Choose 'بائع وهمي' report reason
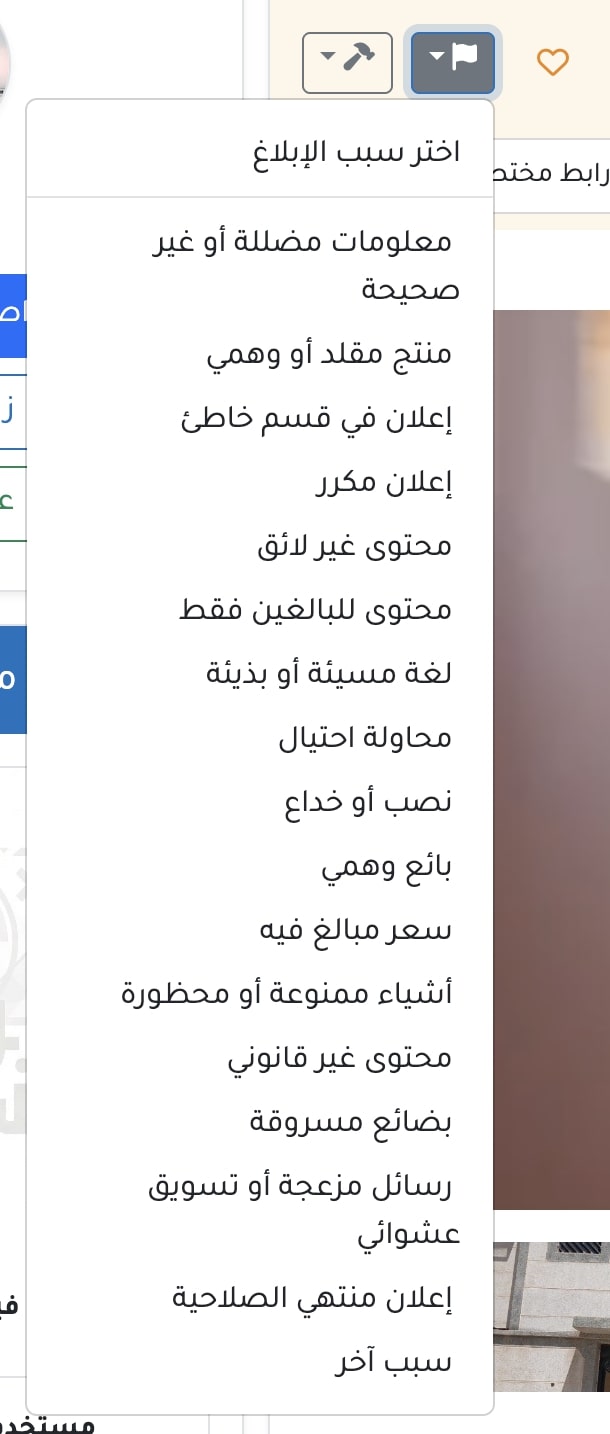Image resolution: width=610 pixels, height=1434 pixels. (x=387, y=866)
